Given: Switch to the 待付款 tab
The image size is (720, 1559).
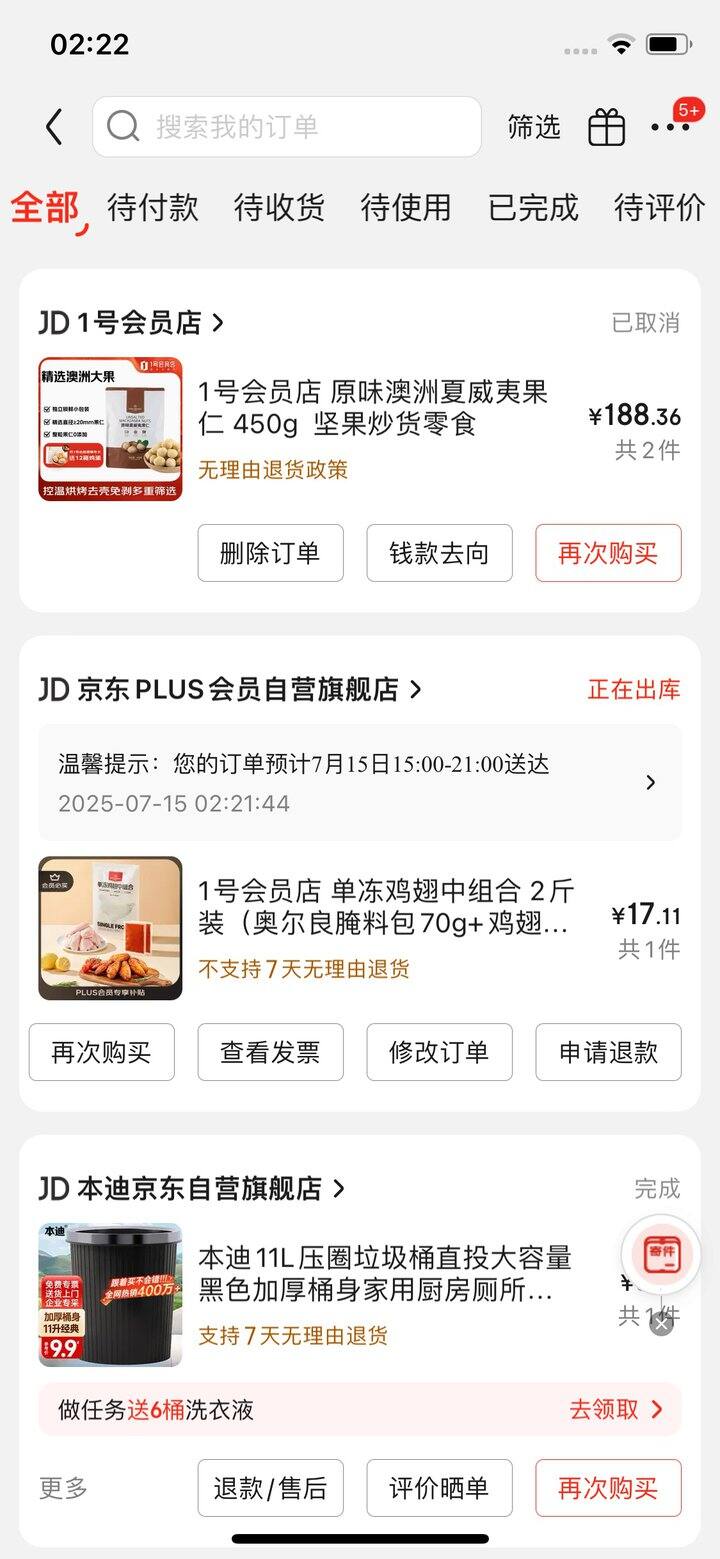Looking at the screenshot, I should 153,208.
